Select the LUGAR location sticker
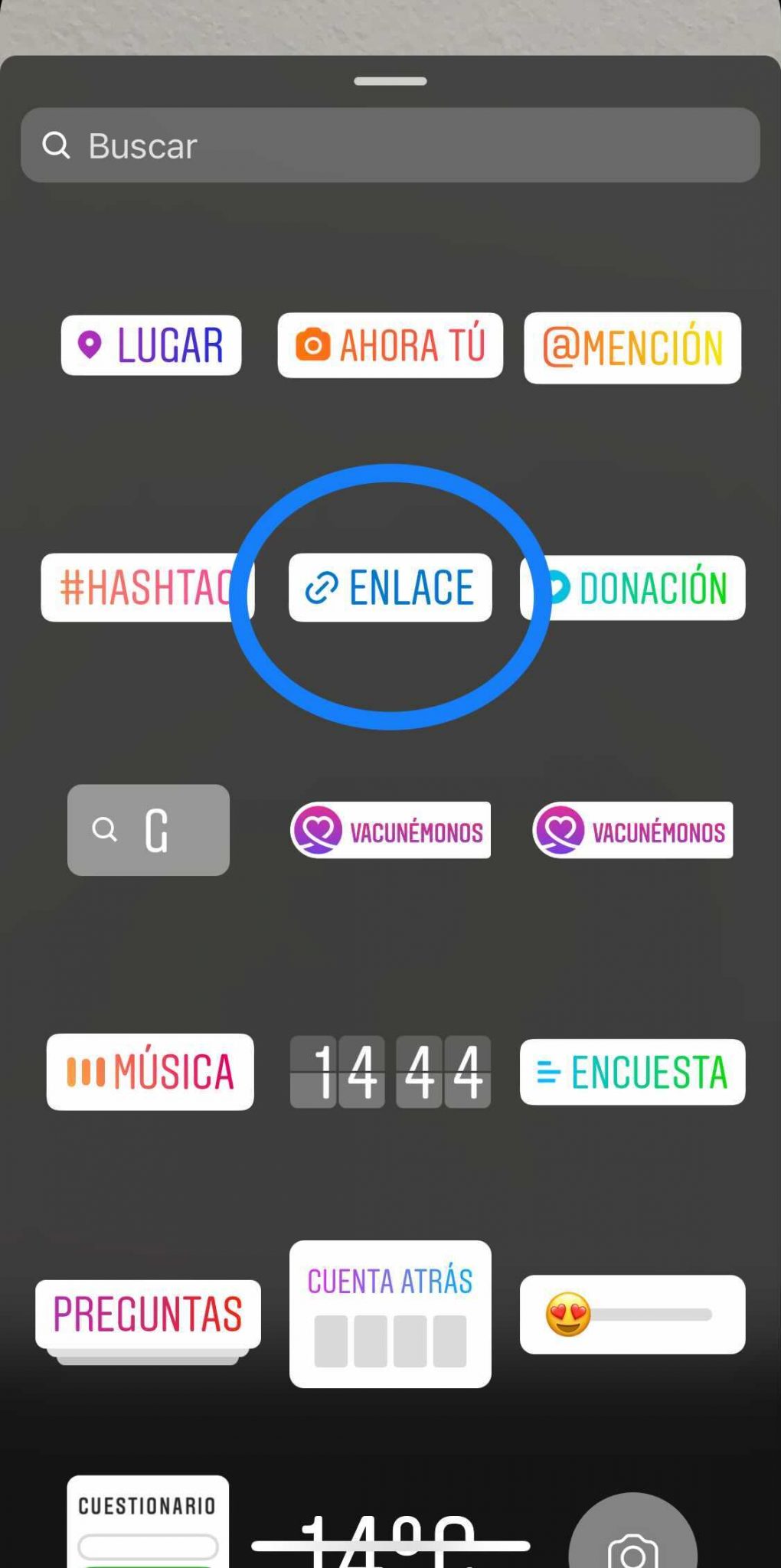The image size is (781, 1568). point(150,345)
